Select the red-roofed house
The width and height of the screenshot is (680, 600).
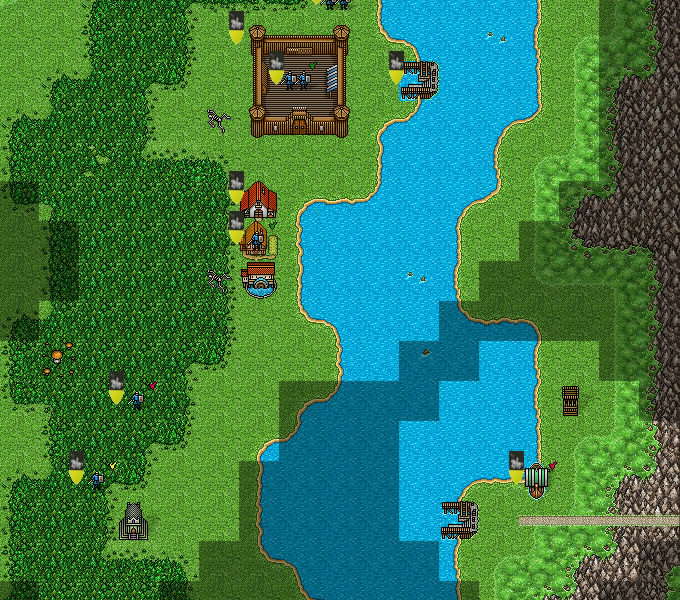pyautogui.click(x=258, y=200)
